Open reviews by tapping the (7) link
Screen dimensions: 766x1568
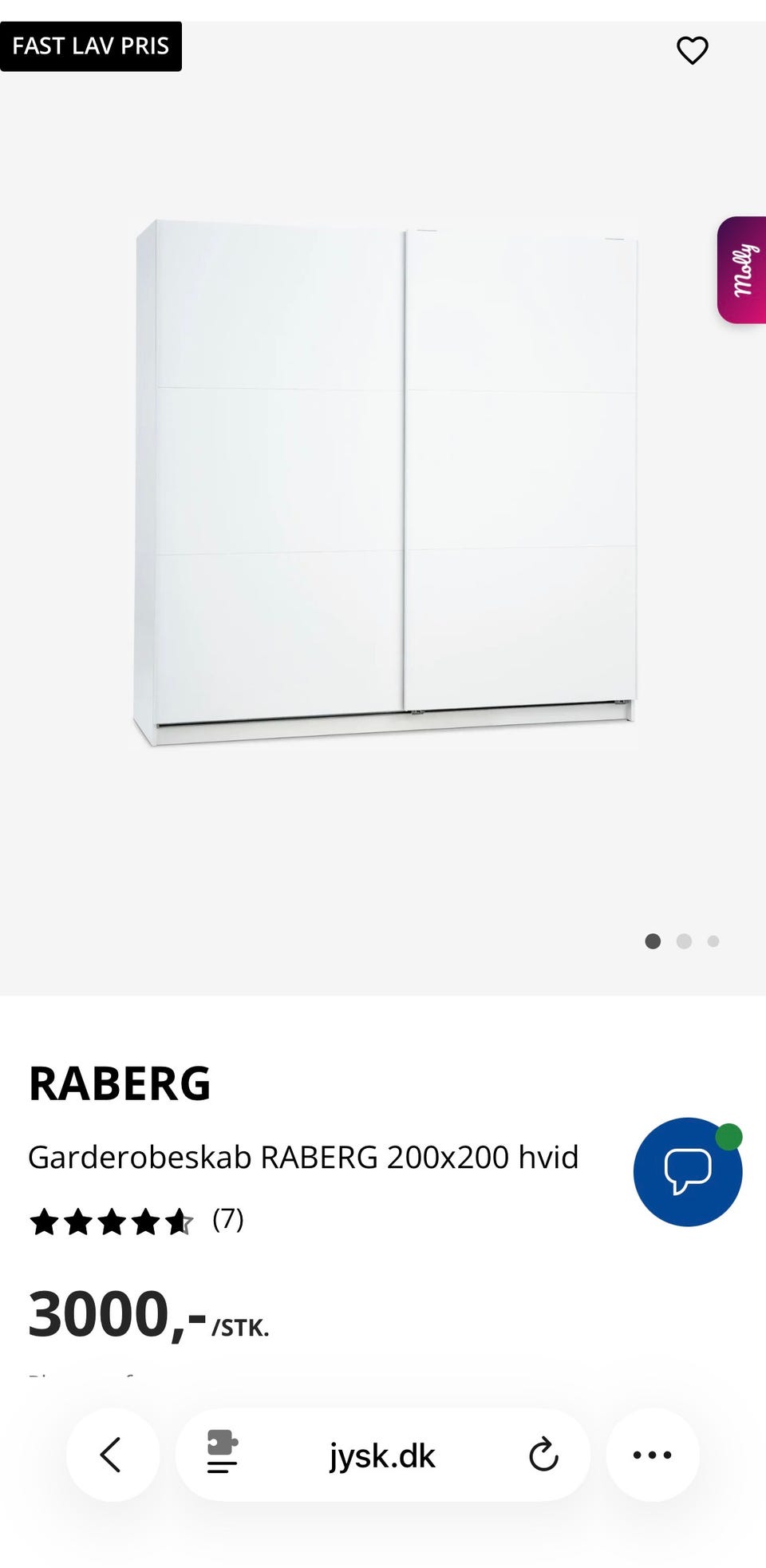[227, 1221]
